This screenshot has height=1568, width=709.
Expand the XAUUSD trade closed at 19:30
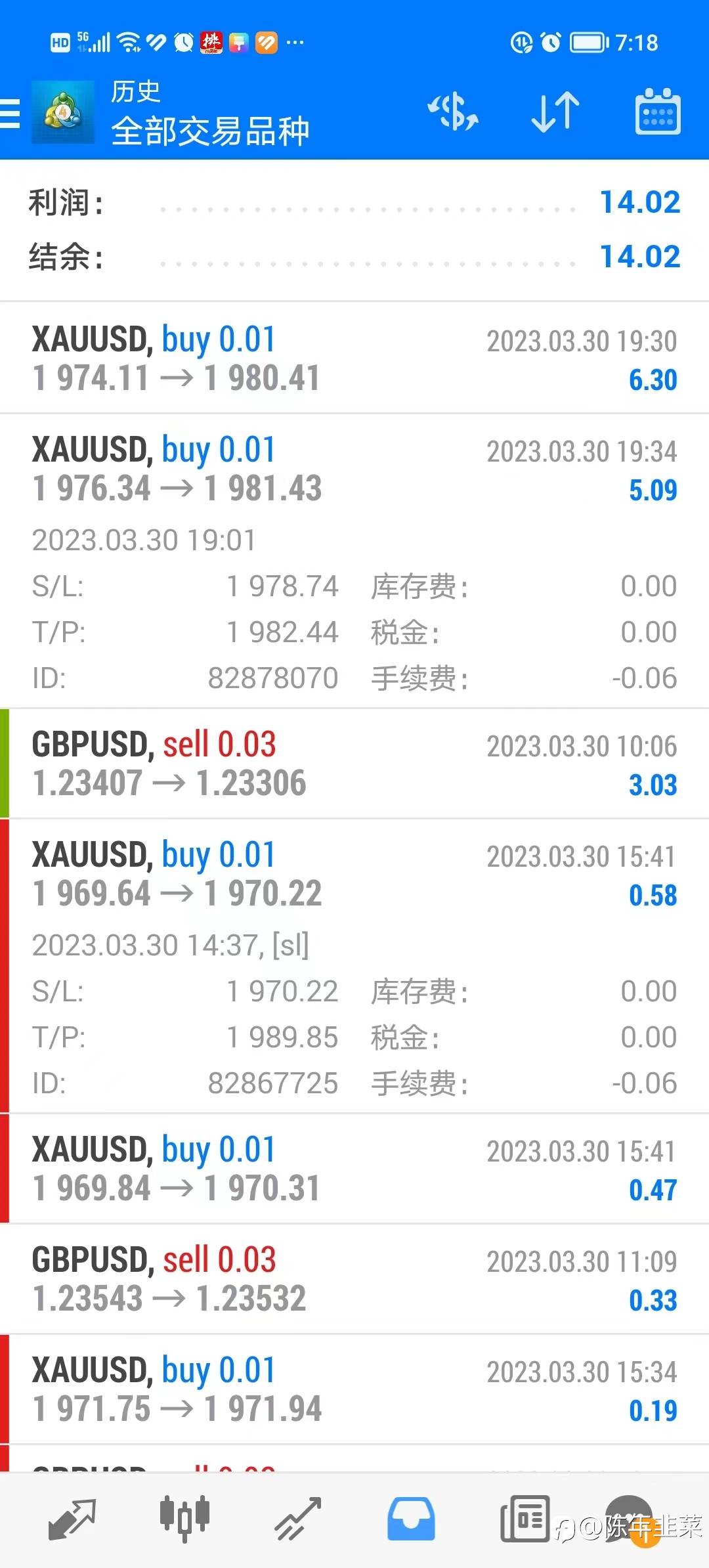pyautogui.click(x=354, y=359)
